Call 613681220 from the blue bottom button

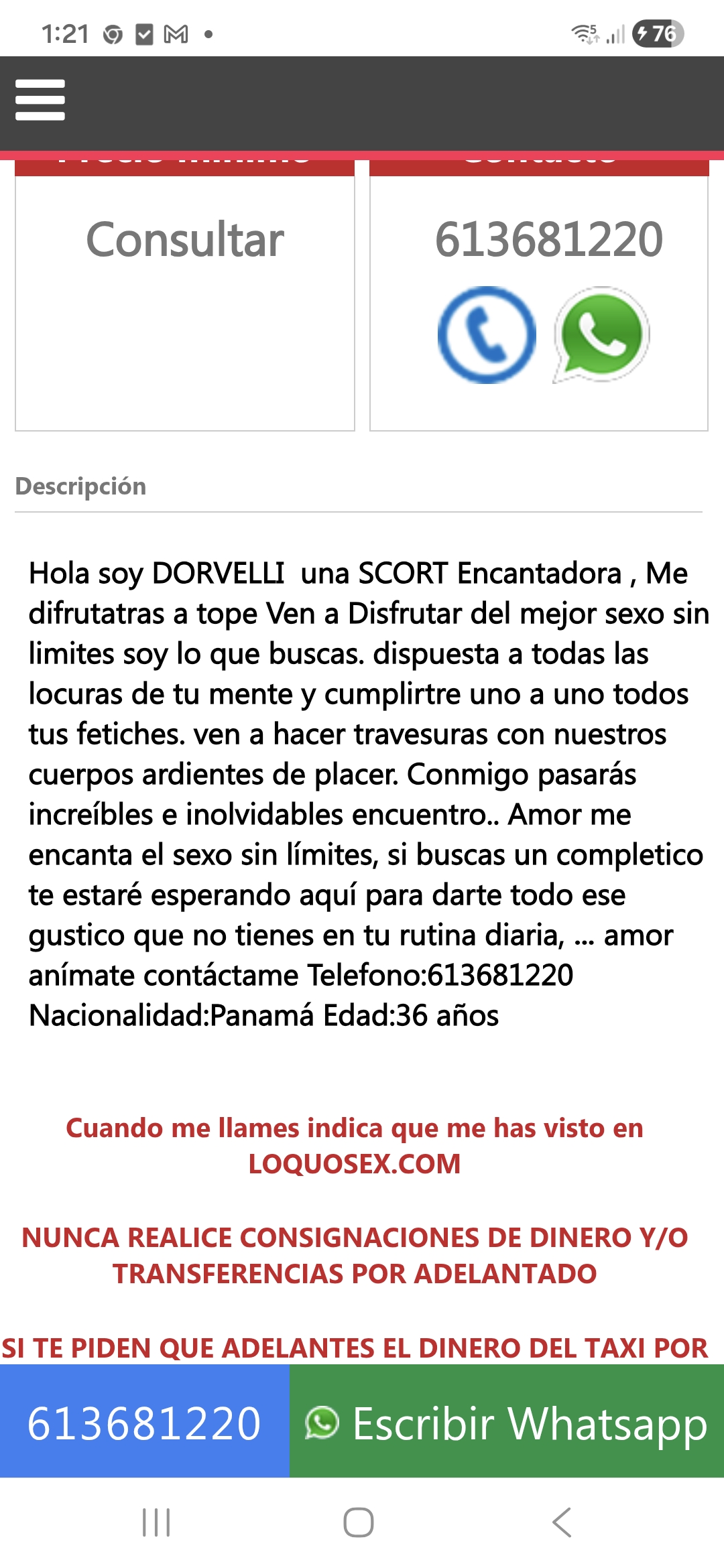pyautogui.click(x=145, y=1423)
